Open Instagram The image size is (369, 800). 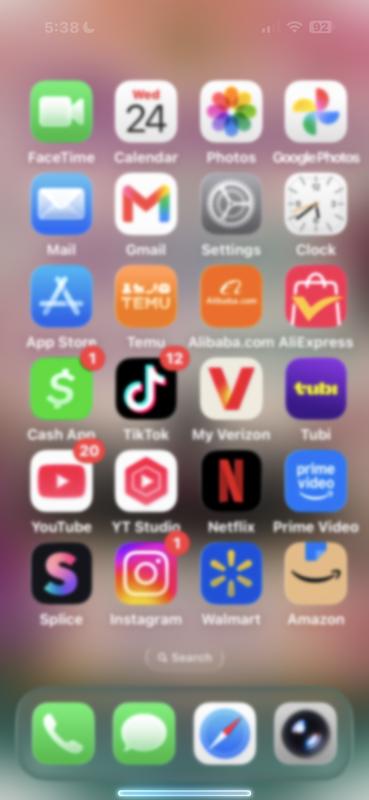click(146, 573)
